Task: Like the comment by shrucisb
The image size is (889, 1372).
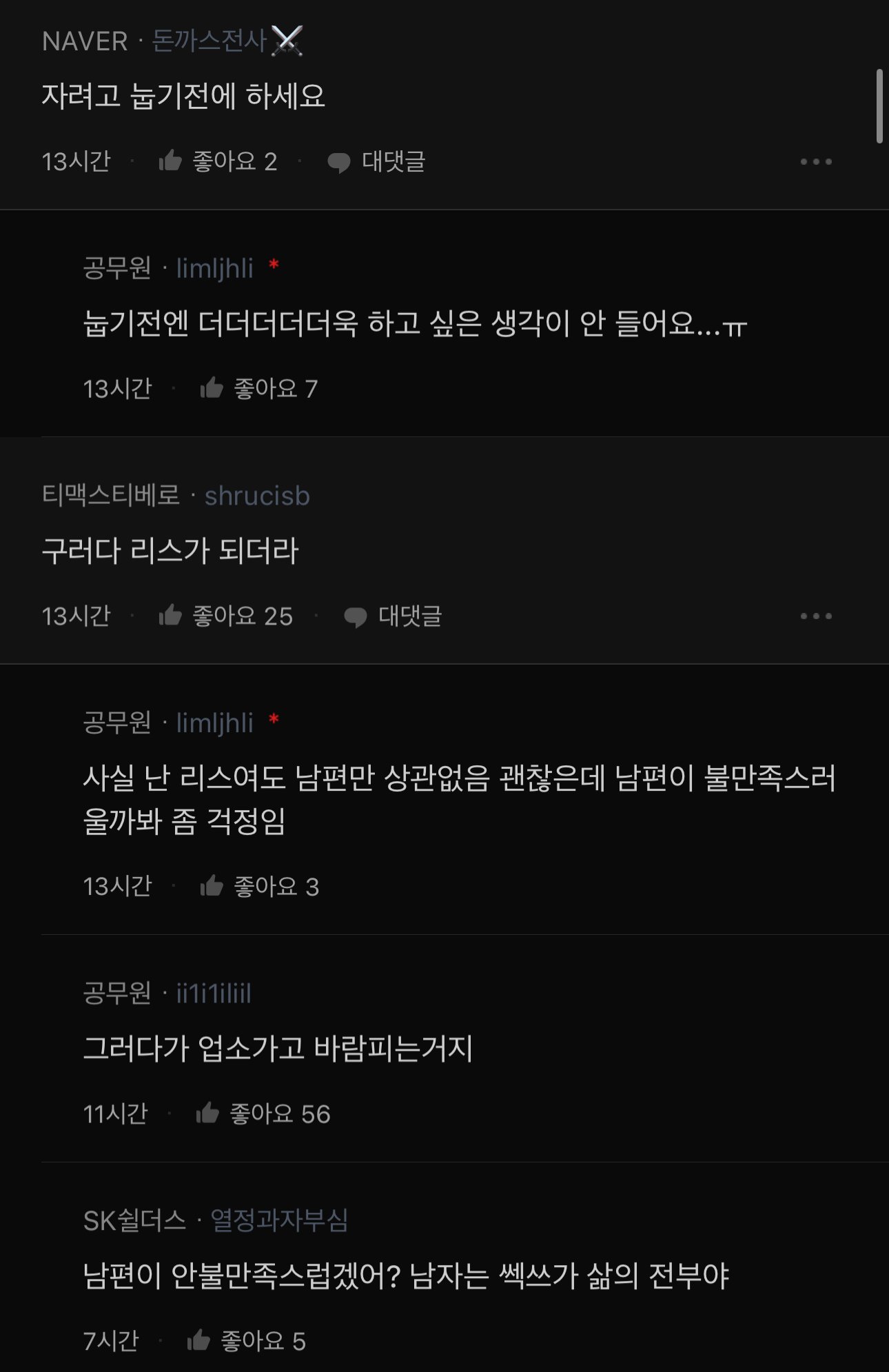Action: click(170, 616)
